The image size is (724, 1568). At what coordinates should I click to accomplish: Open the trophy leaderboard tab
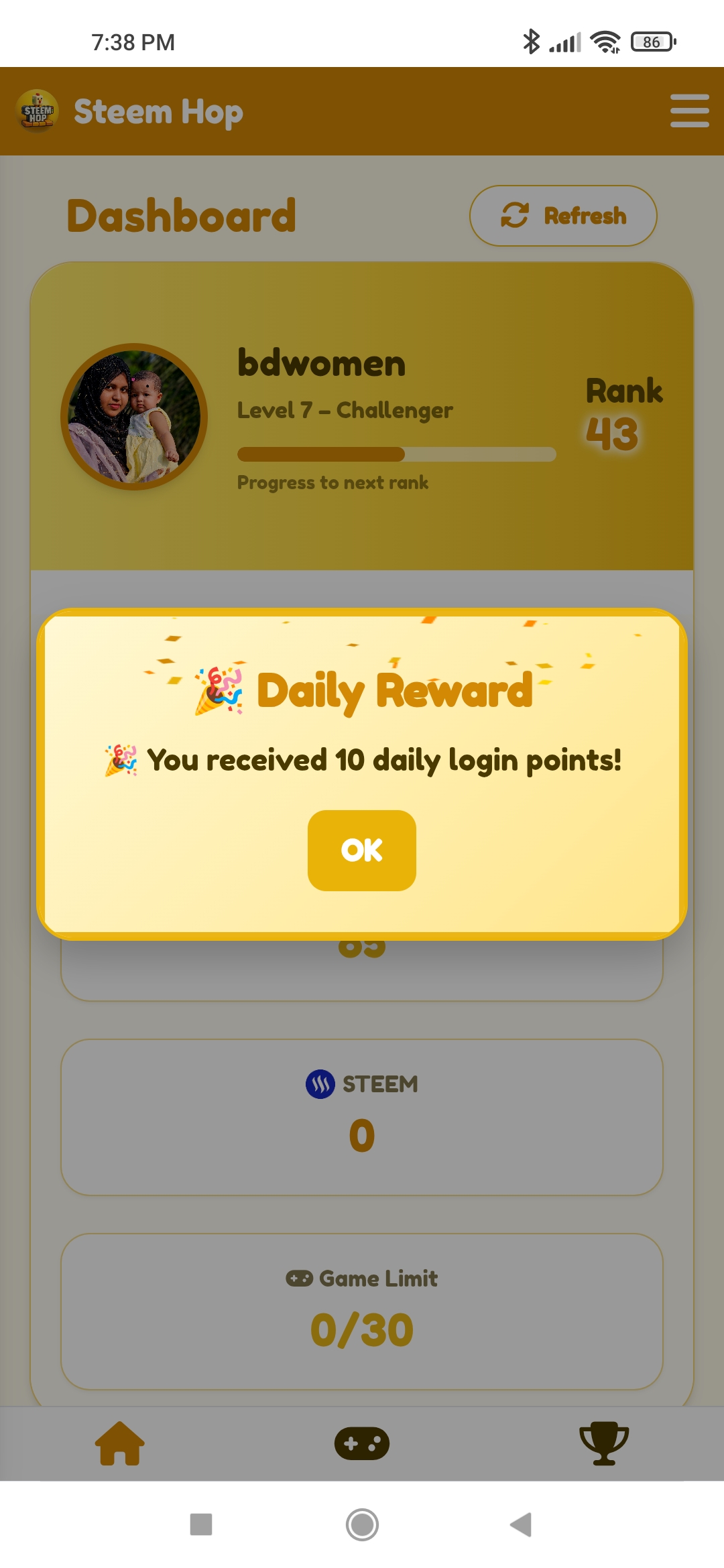[604, 1443]
